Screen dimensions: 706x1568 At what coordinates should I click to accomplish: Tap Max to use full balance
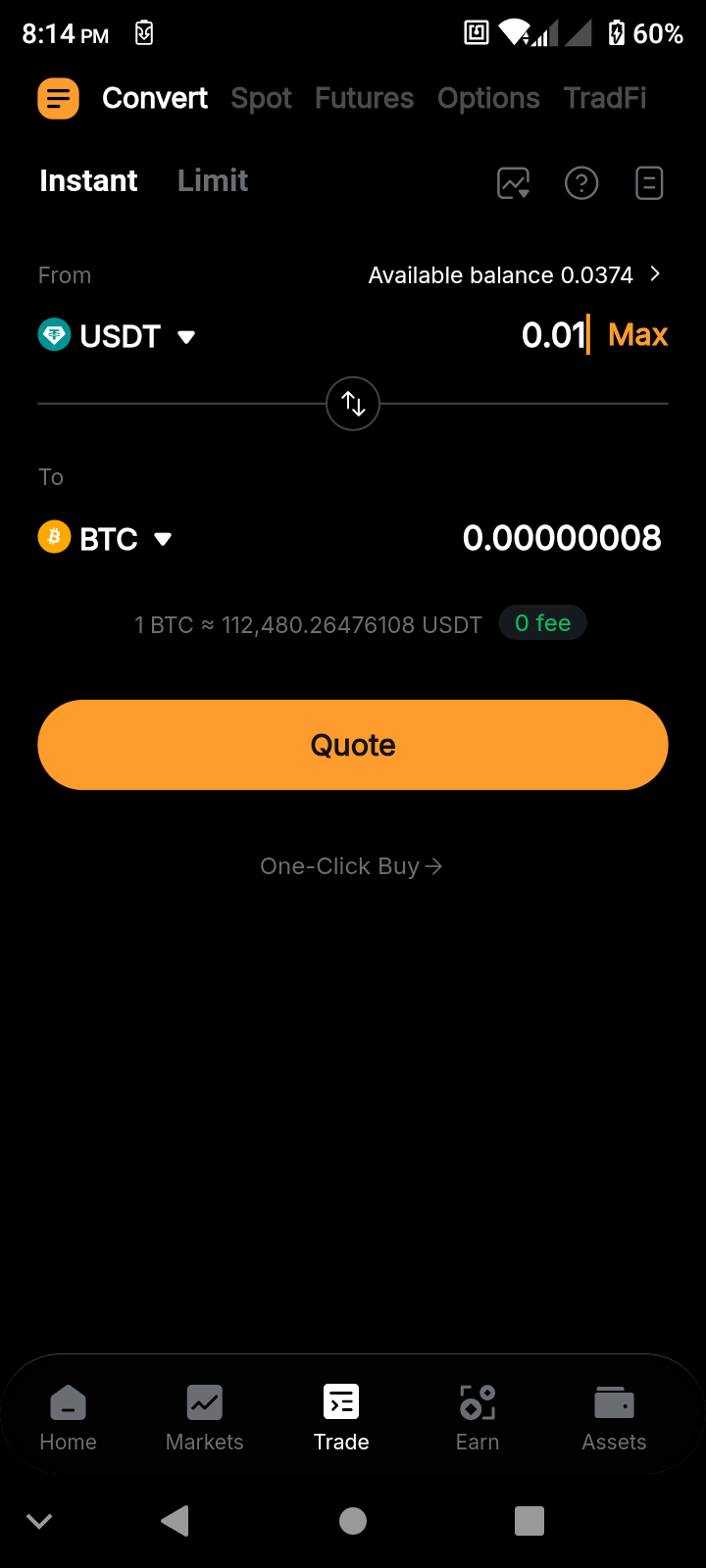637,335
